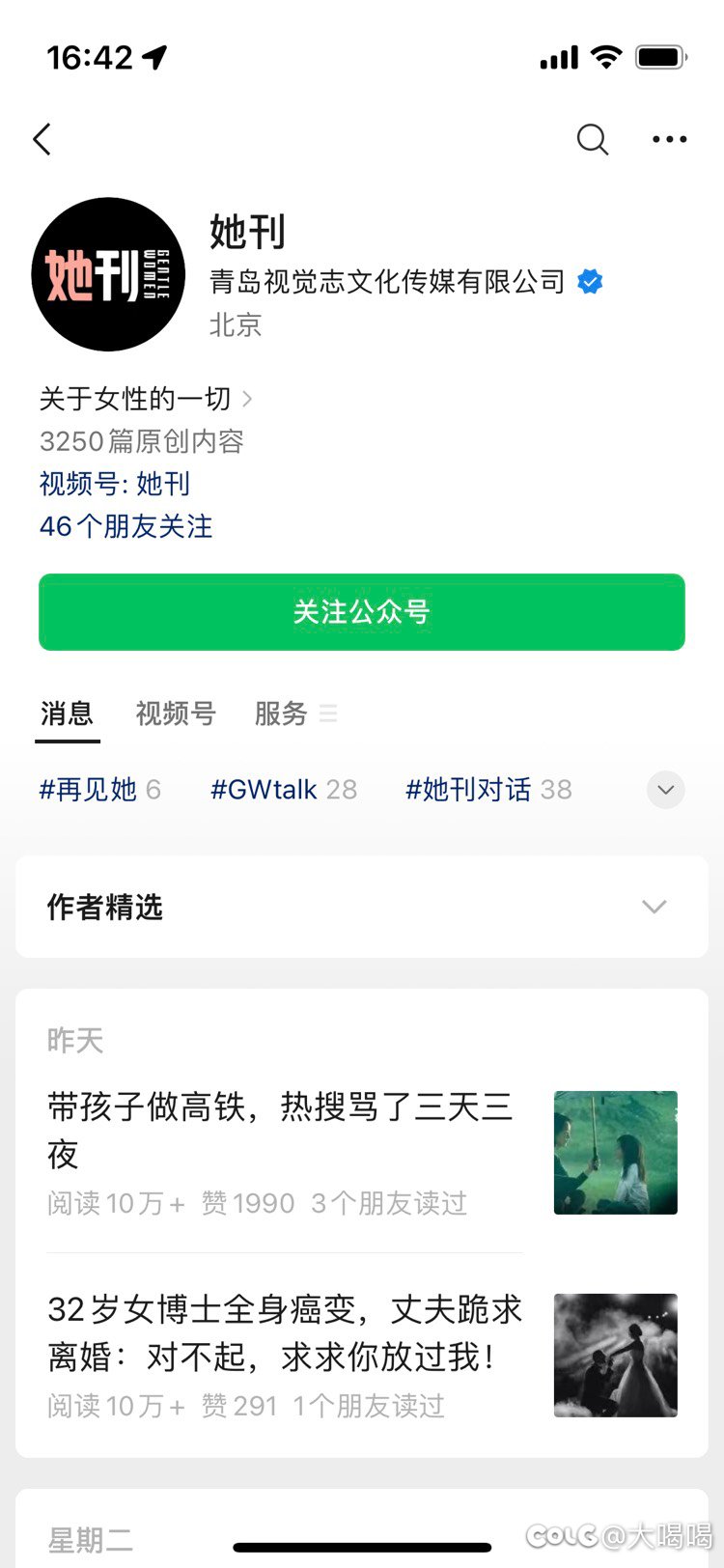Tap the 关注公众号 follow button
The image size is (724, 1568).
[x=362, y=612]
